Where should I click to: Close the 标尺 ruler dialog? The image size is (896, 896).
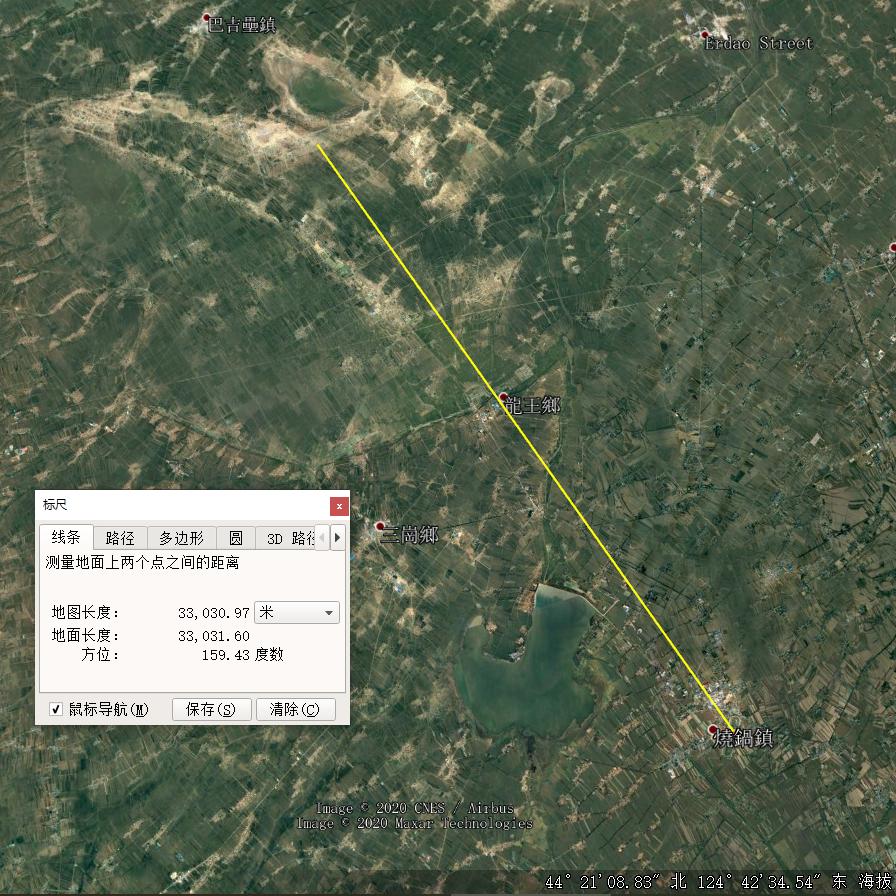[x=339, y=506]
